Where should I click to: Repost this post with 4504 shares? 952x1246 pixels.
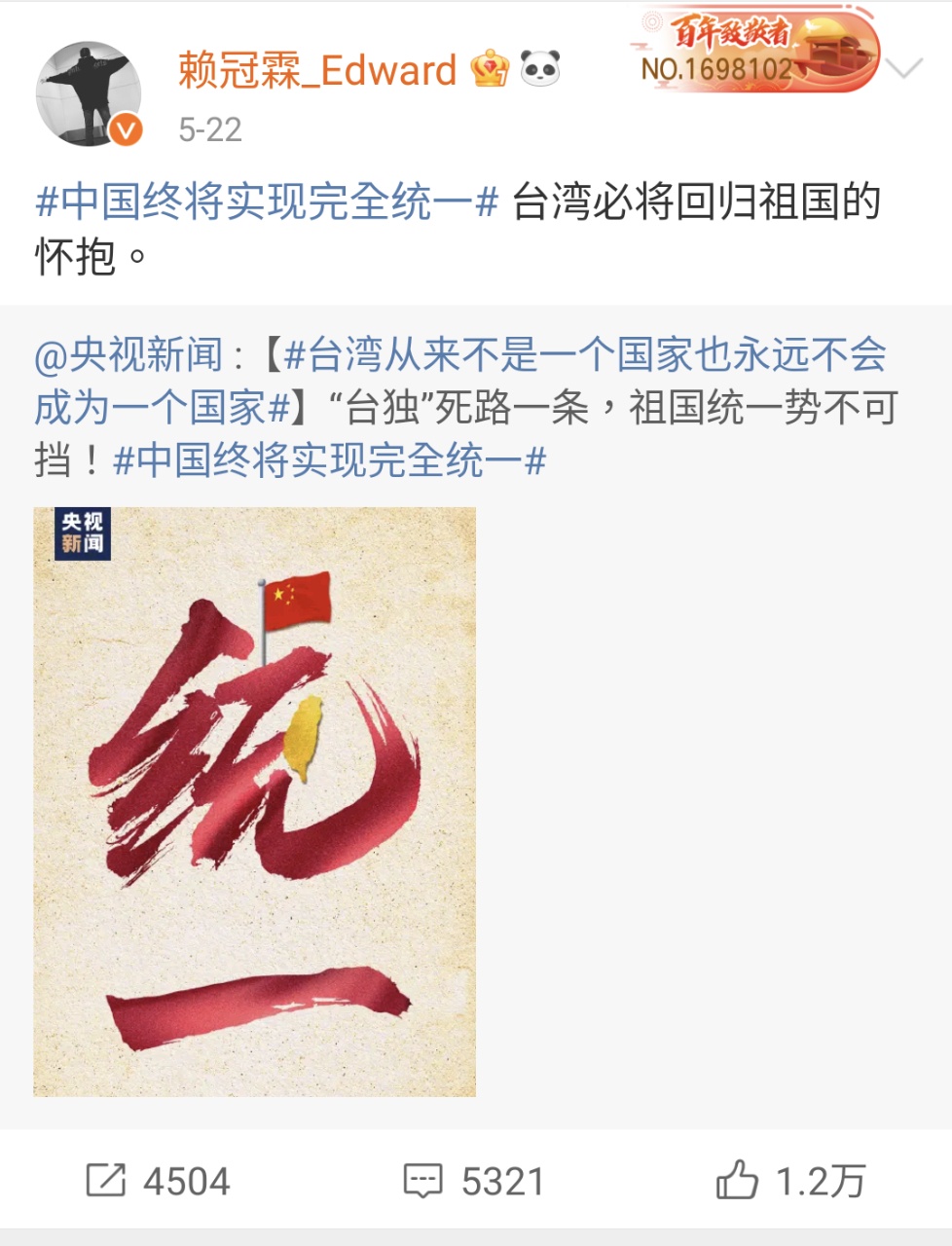(159, 1181)
